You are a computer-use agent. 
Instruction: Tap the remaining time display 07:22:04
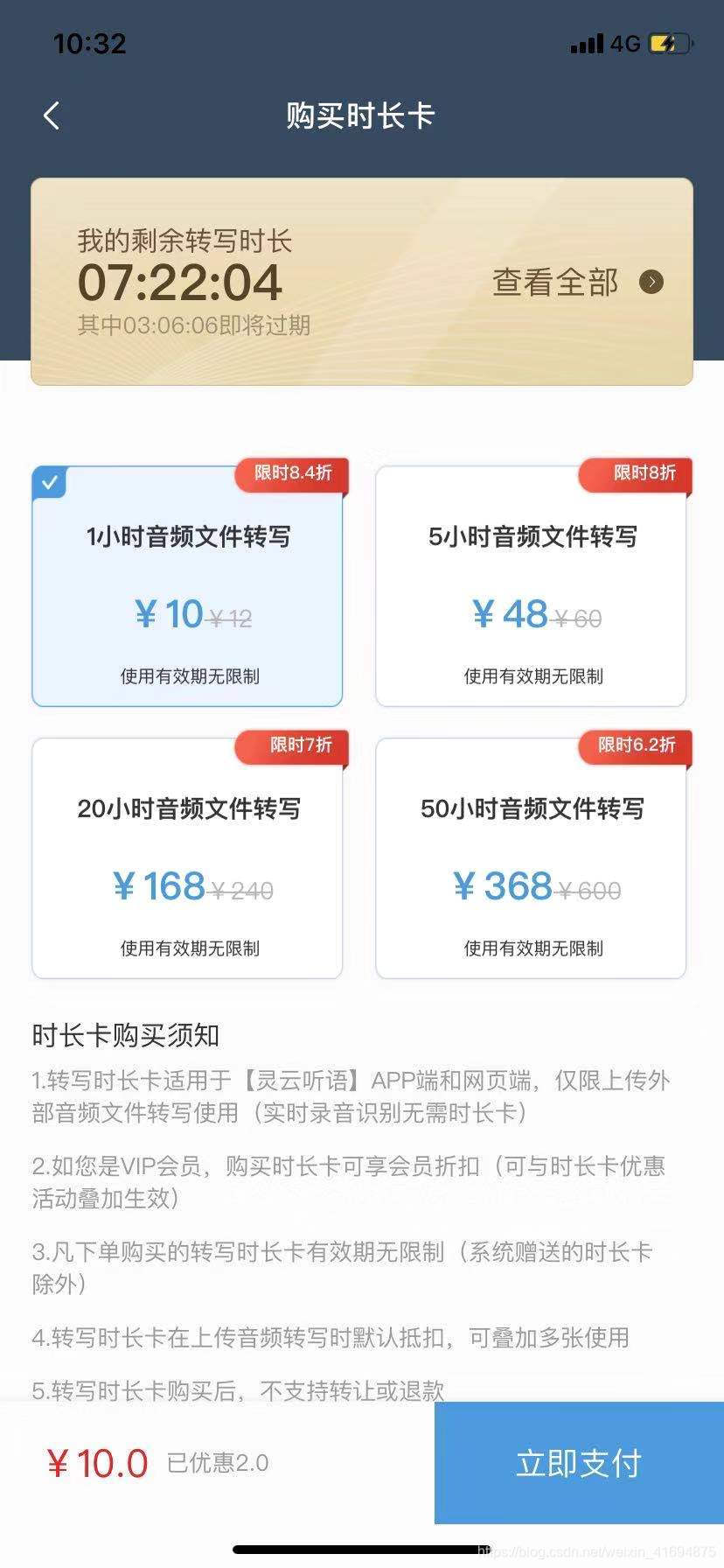pos(179,282)
